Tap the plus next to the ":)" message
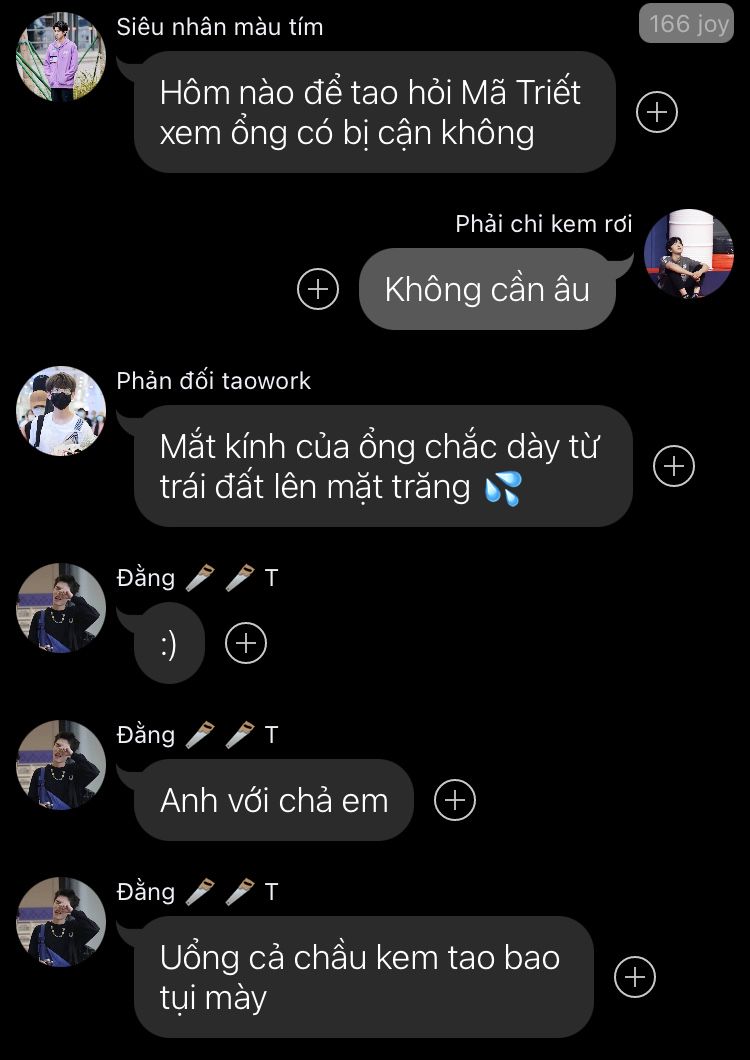 (x=246, y=643)
